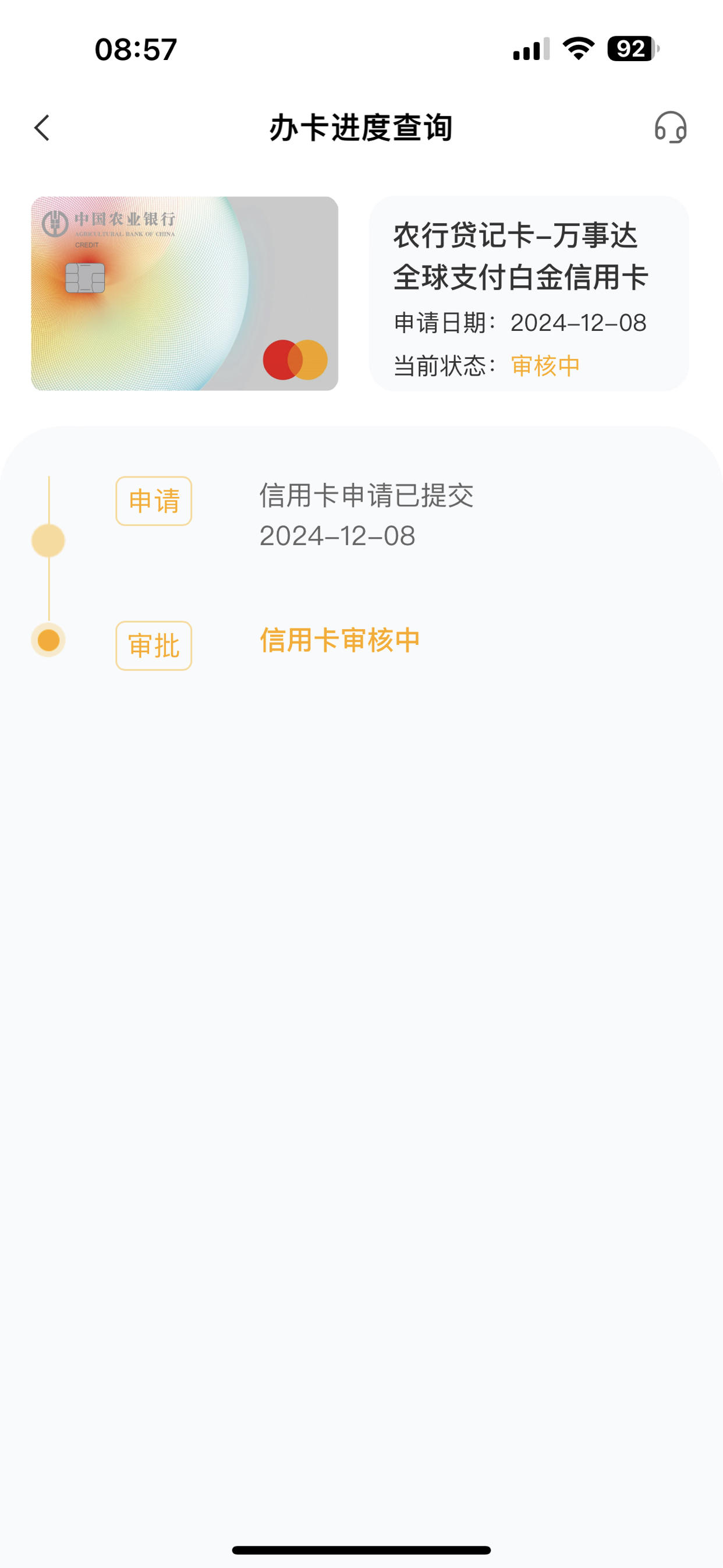Select the 申请 stage node
The width and height of the screenshot is (723, 1568).
154,501
